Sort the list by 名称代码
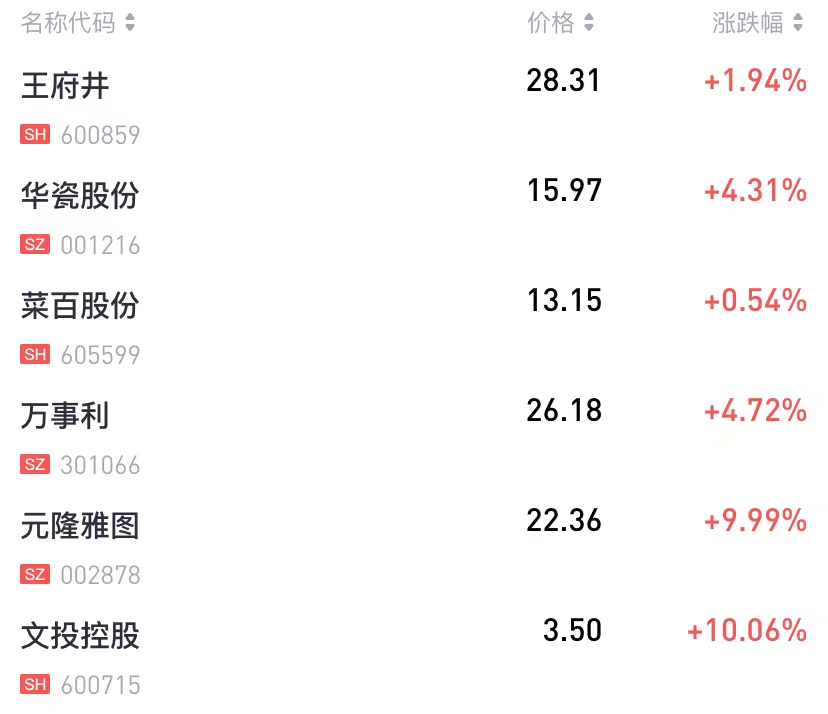This screenshot has width=828, height=714. [x=78, y=23]
